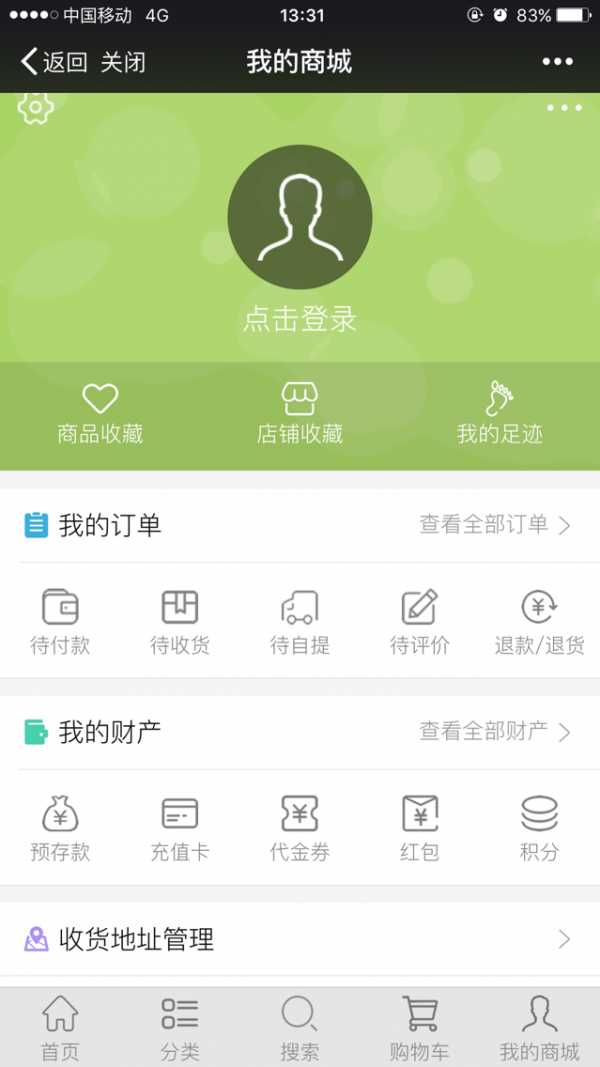This screenshot has width=600, height=1067.
Task: Switch to the 购物车 cart tab
Action: (420, 1028)
